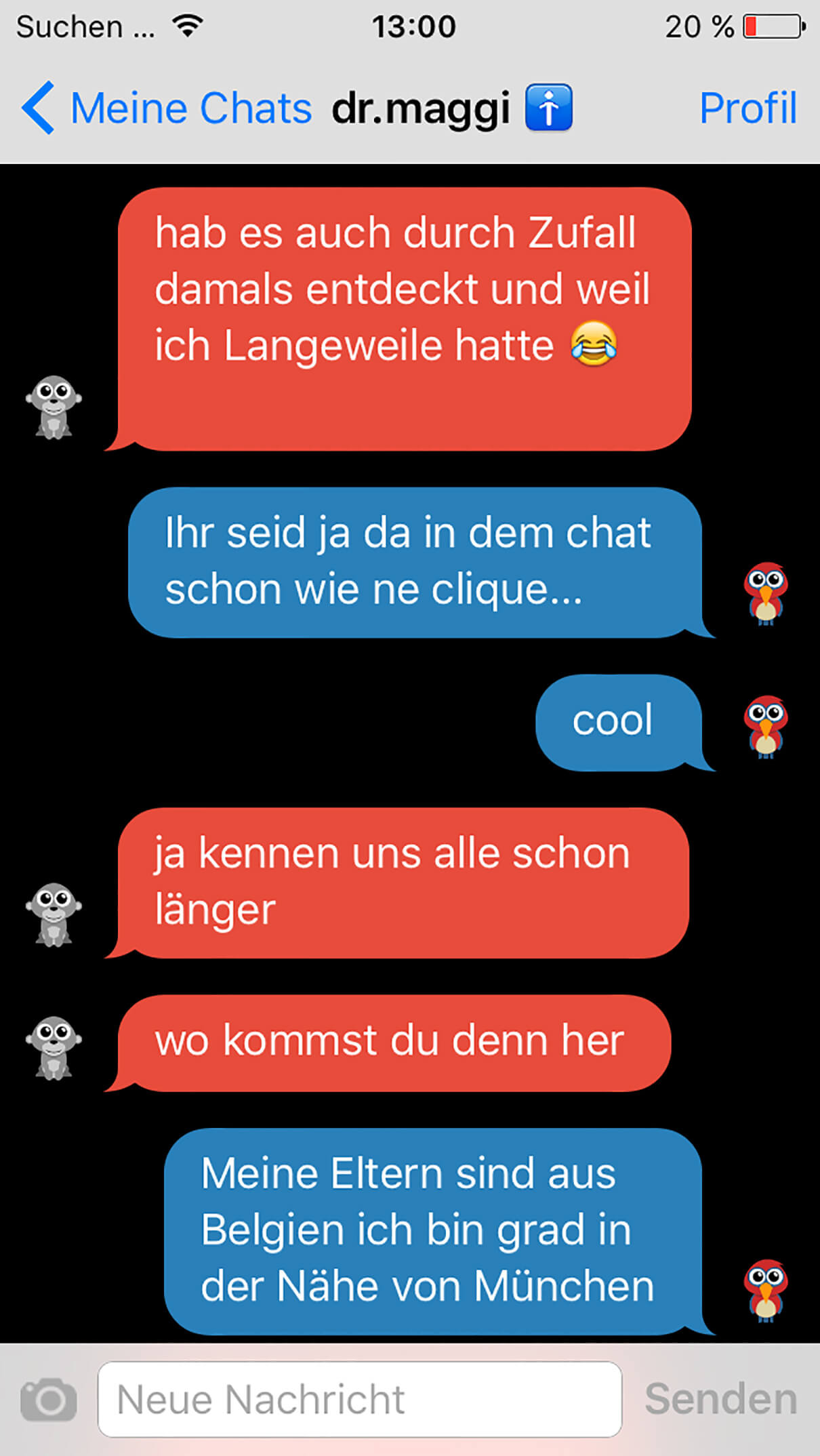Tap the Neue Nachricht text field

(359, 1399)
